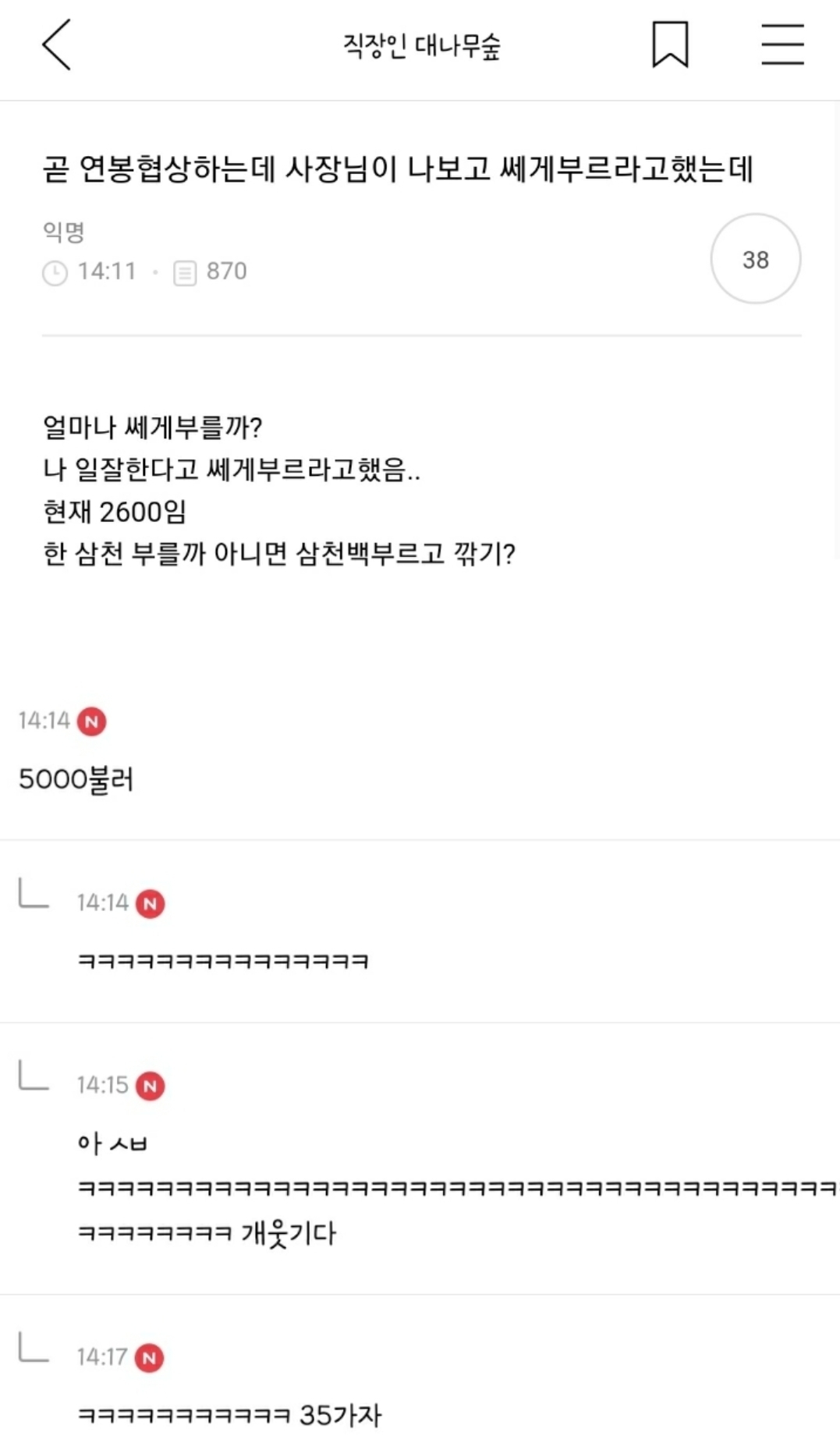Tap the circular 38 button

click(x=755, y=259)
